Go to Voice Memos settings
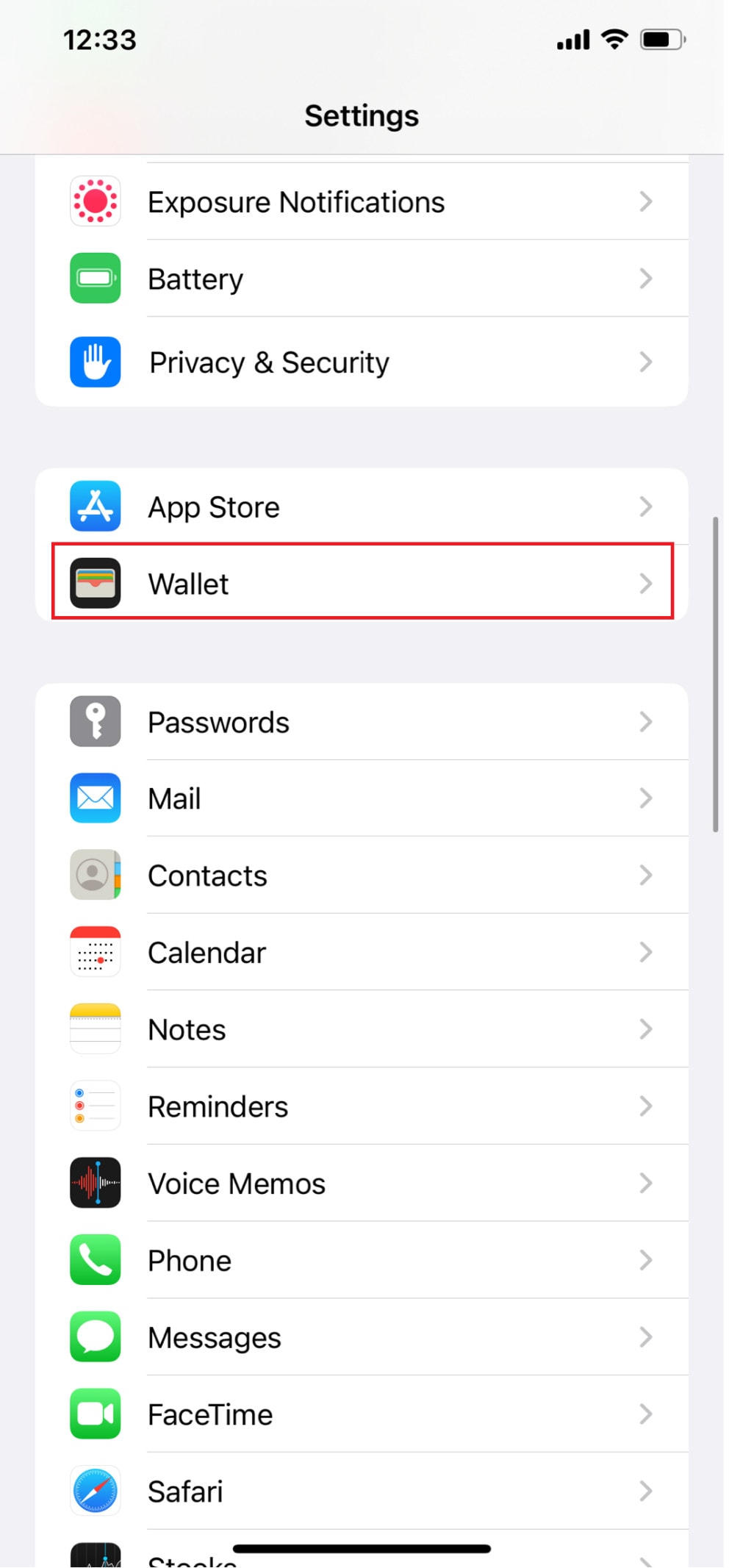The image size is (729, 1568). (362, 1184)
